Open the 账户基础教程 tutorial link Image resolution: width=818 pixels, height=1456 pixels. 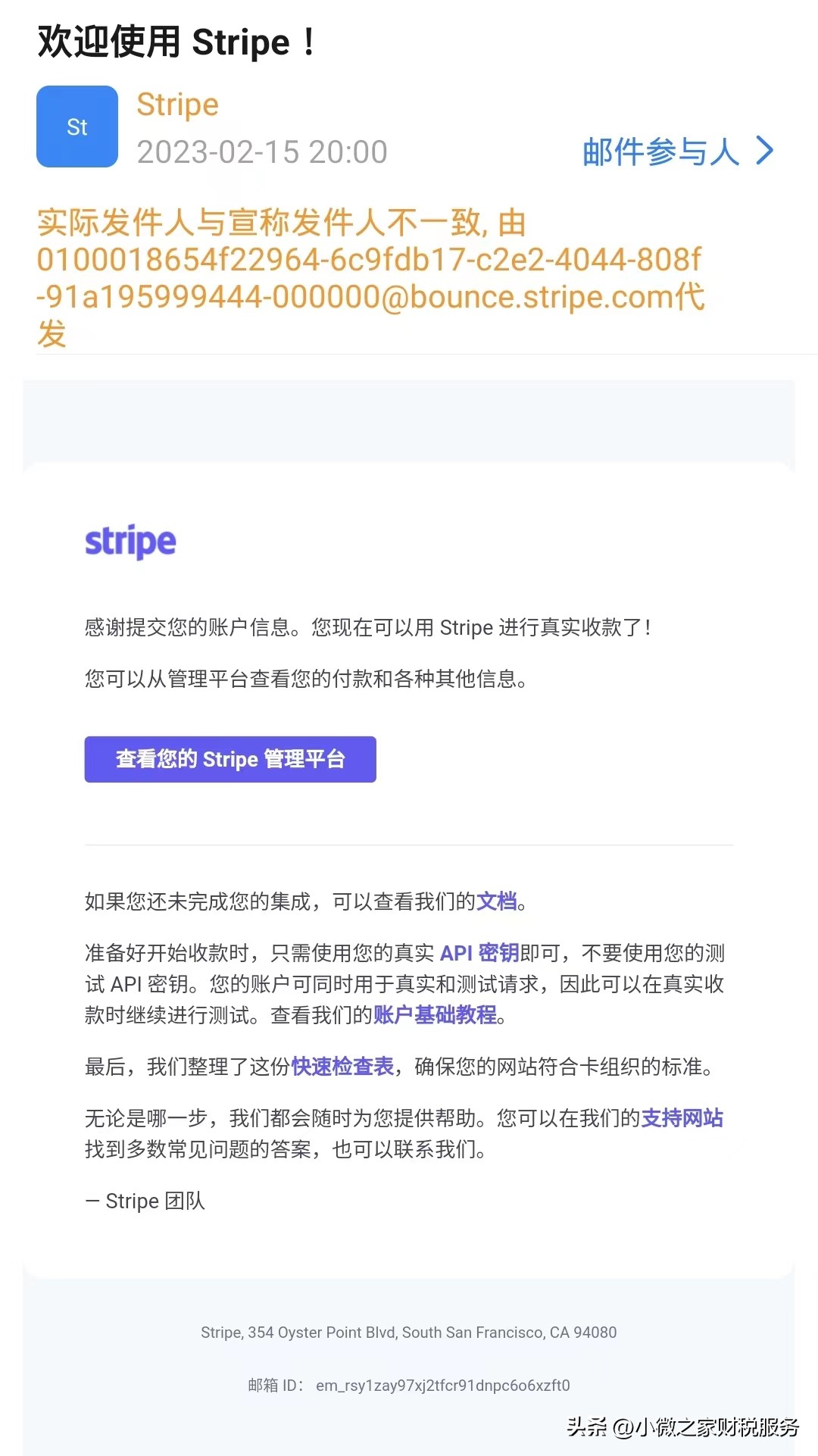pos(436,1015)
